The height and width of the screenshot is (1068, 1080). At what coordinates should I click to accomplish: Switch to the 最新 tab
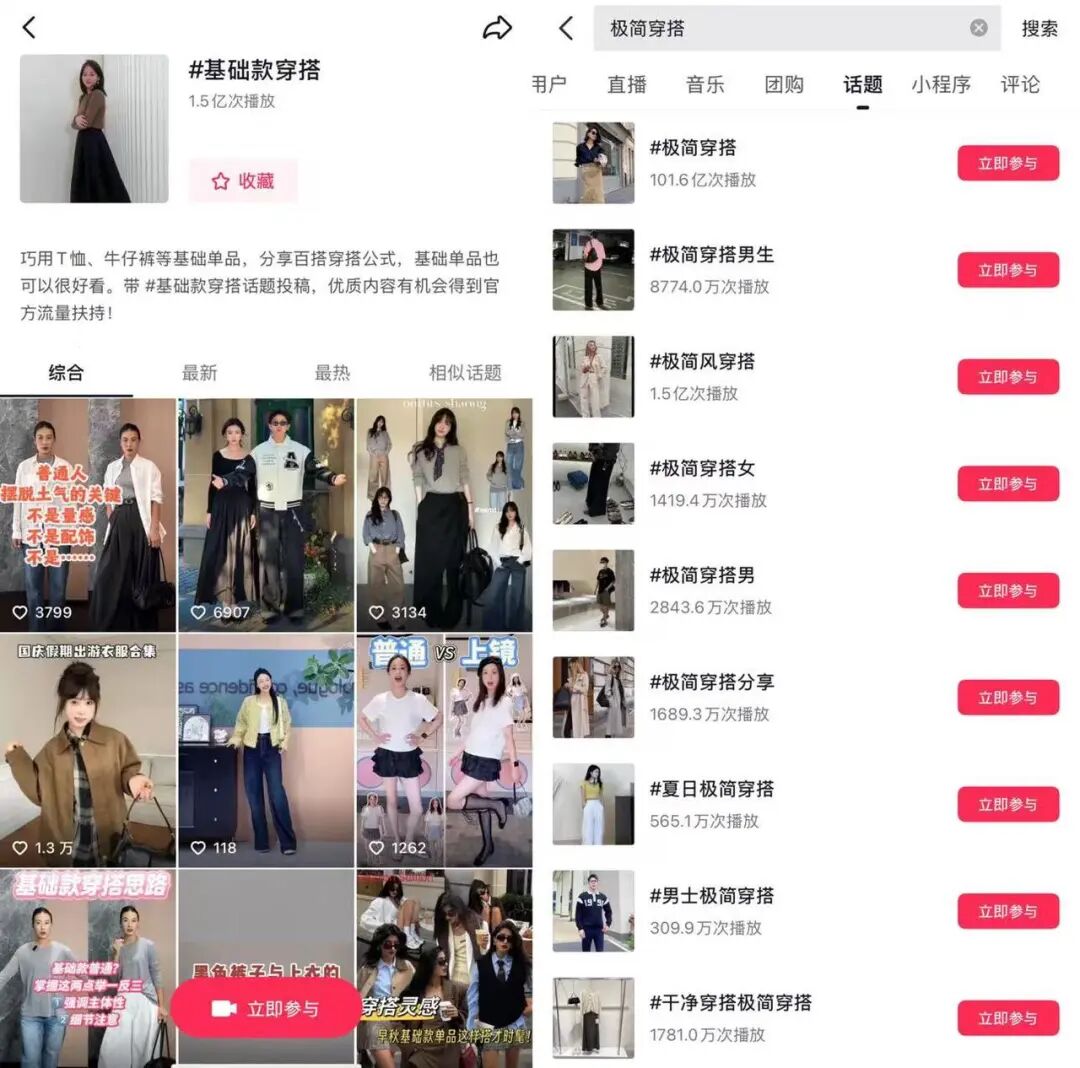tap(199, 373)
